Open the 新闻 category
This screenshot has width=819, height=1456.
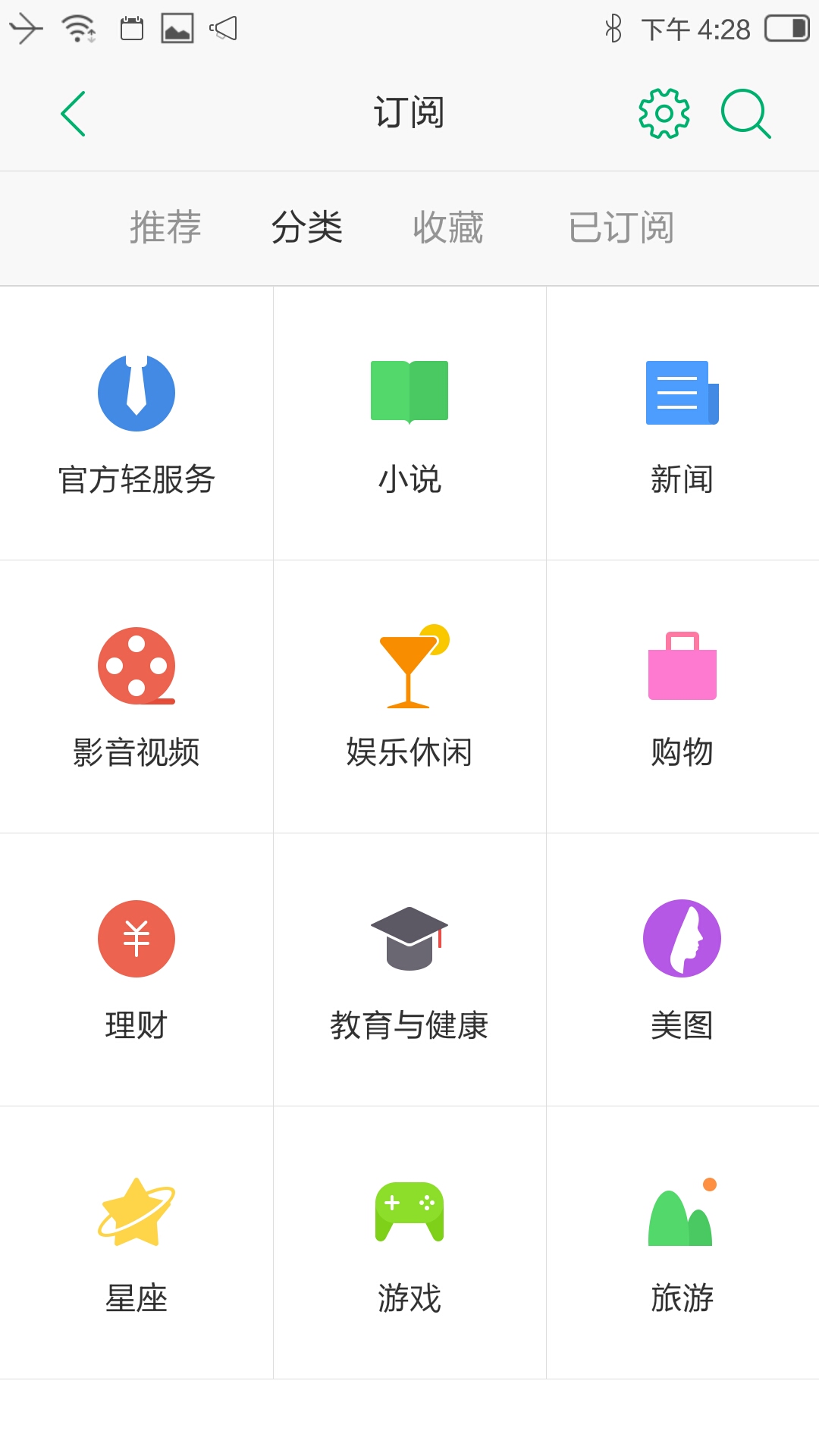682,423
